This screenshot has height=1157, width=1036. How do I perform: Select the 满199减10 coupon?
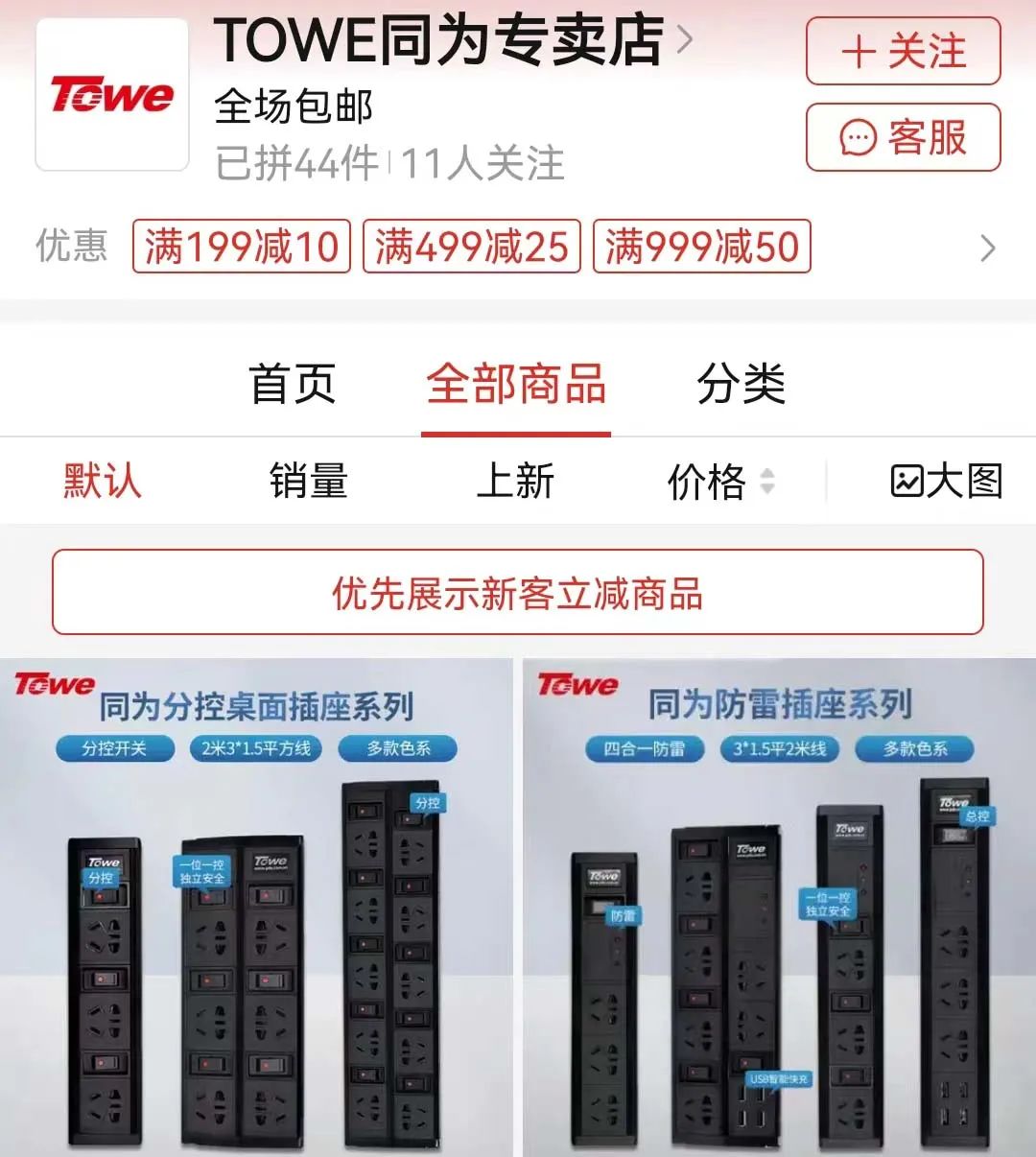click(242, 247)
